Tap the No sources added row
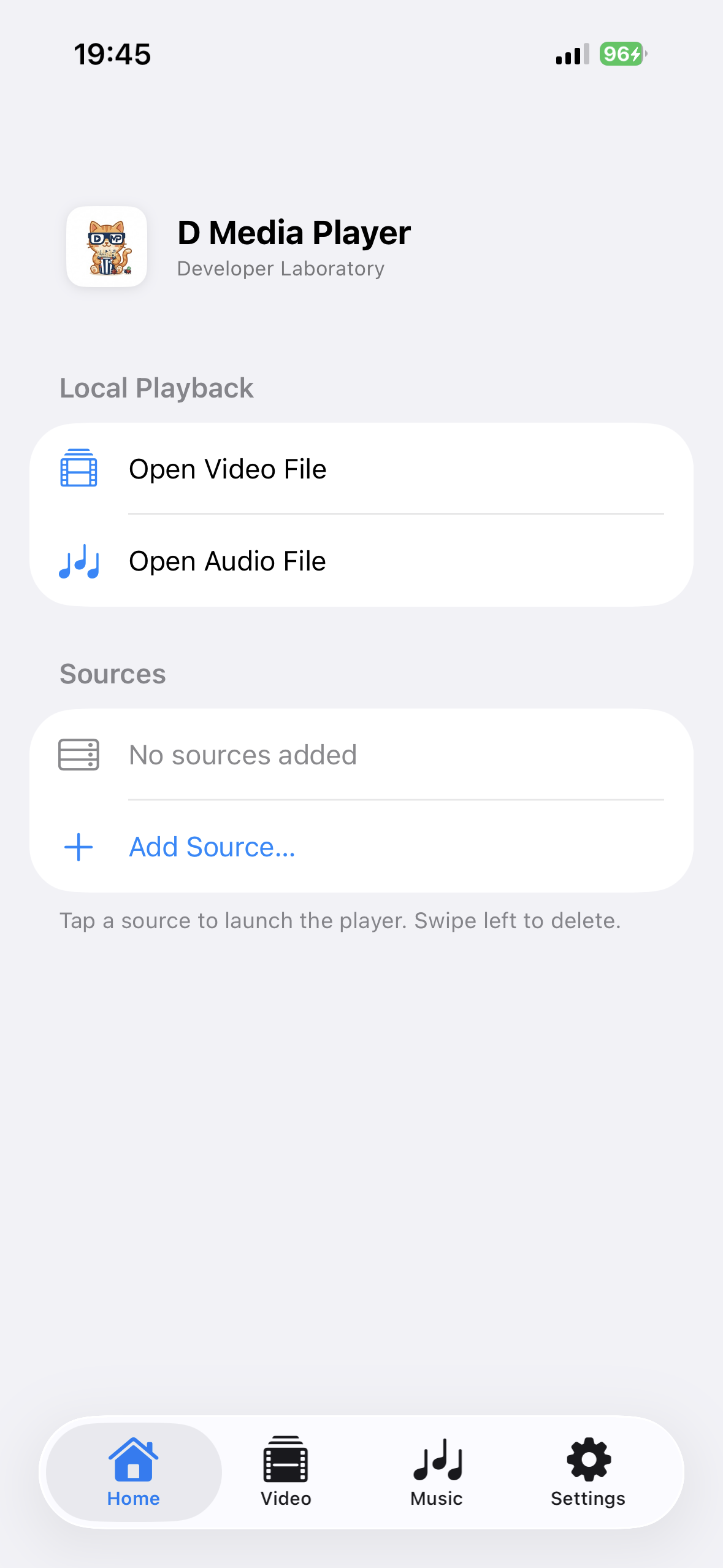Viewport: 723px width, 1568px height. click(x=243, y=755)
